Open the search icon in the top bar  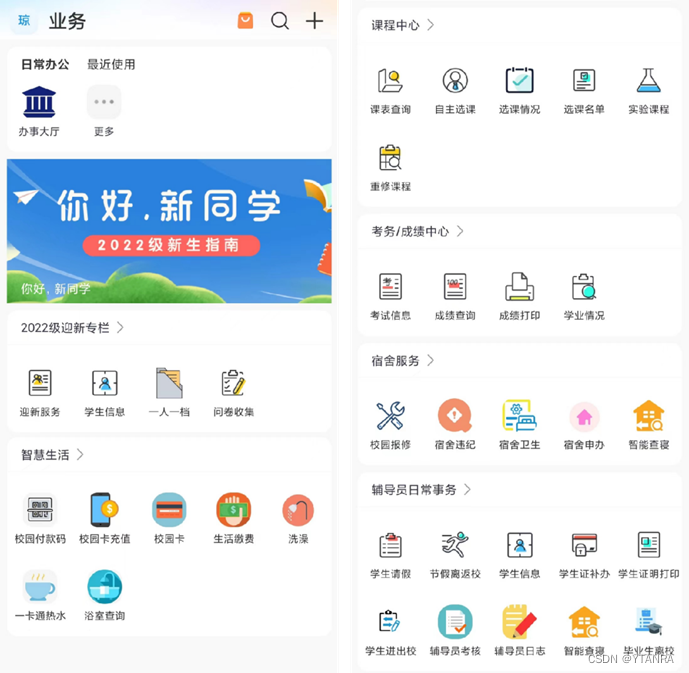pos(280,21)
